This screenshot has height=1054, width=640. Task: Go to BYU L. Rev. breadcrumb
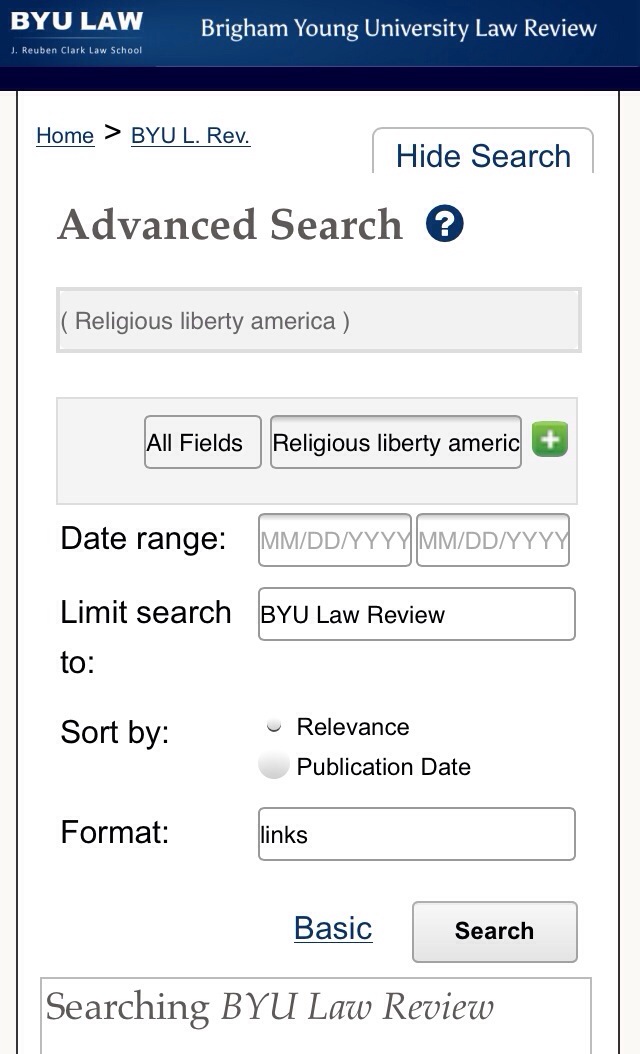[190, 135]
